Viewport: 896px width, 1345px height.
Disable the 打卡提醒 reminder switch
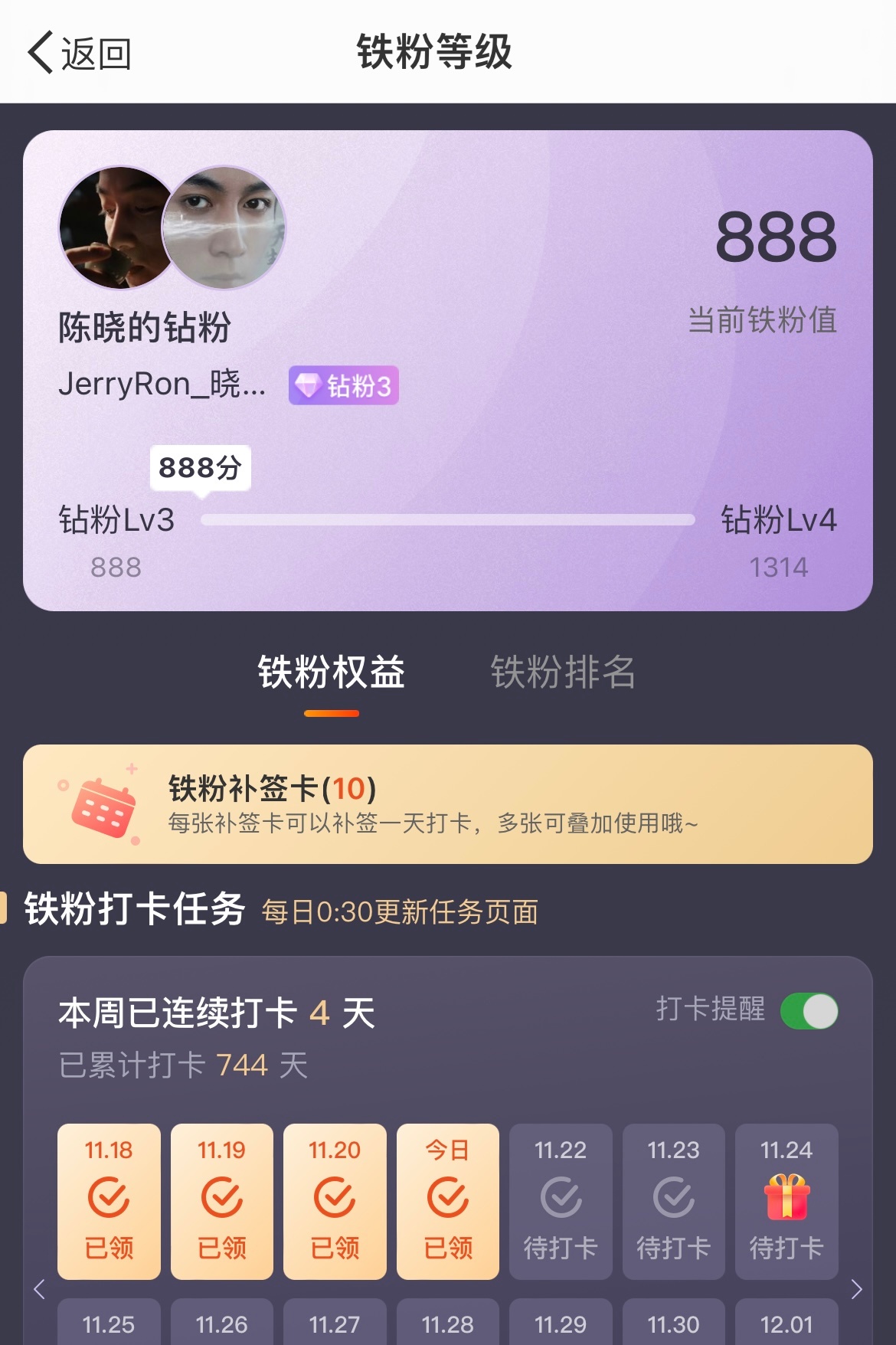click(x=814, y=1011)
